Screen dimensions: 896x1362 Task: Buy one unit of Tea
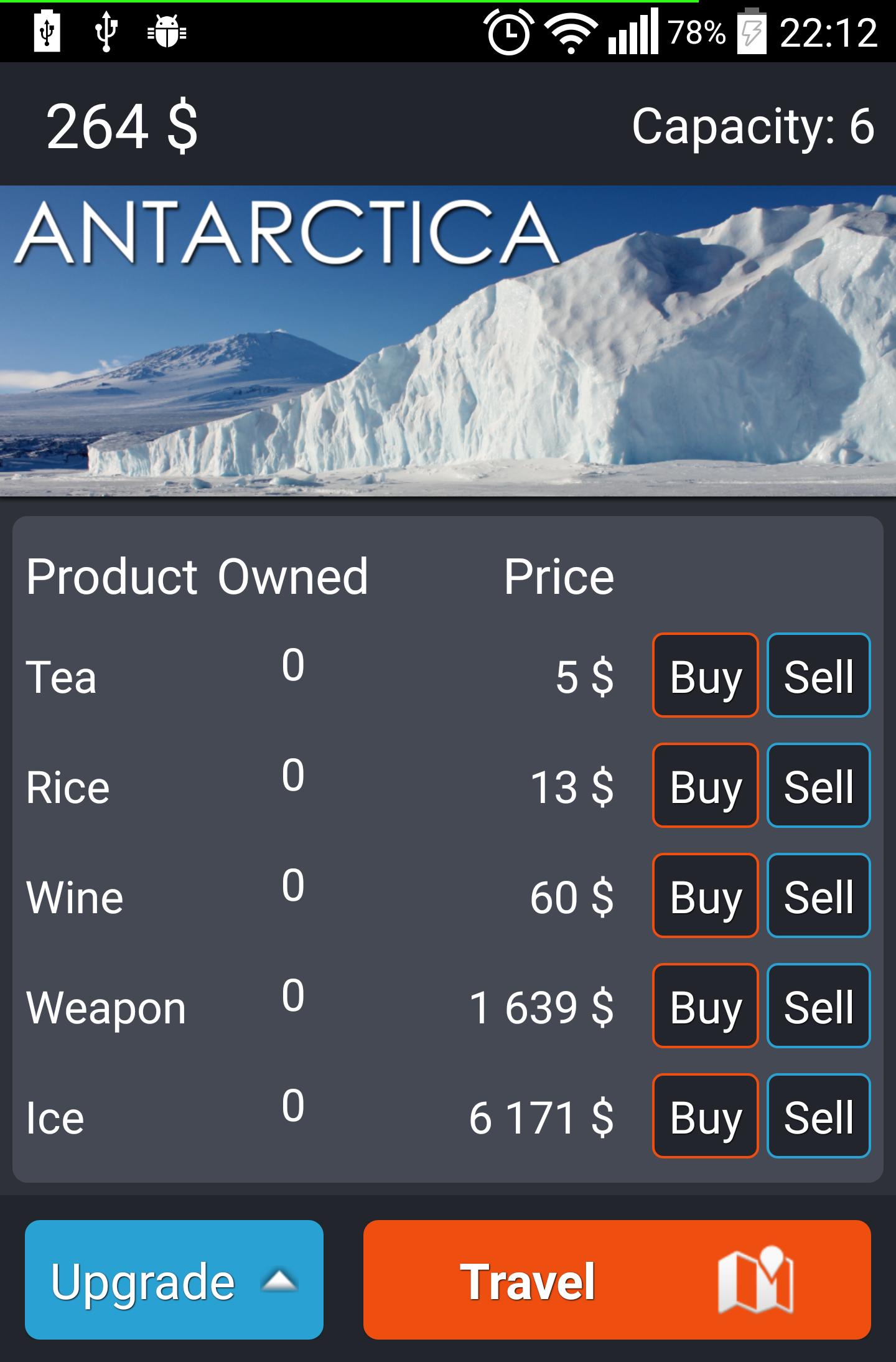(704, 675)
